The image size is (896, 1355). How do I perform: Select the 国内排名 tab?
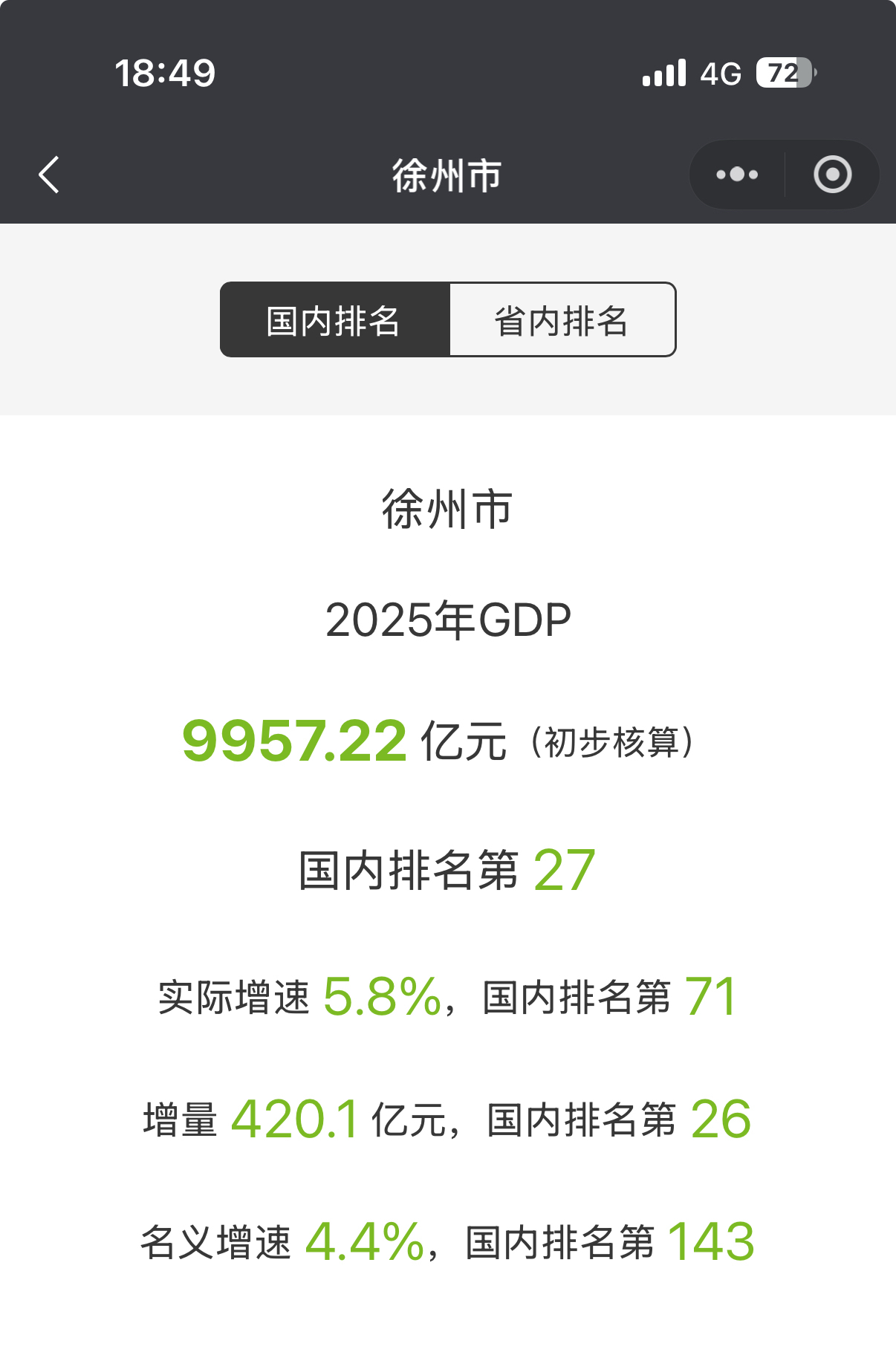335,320
